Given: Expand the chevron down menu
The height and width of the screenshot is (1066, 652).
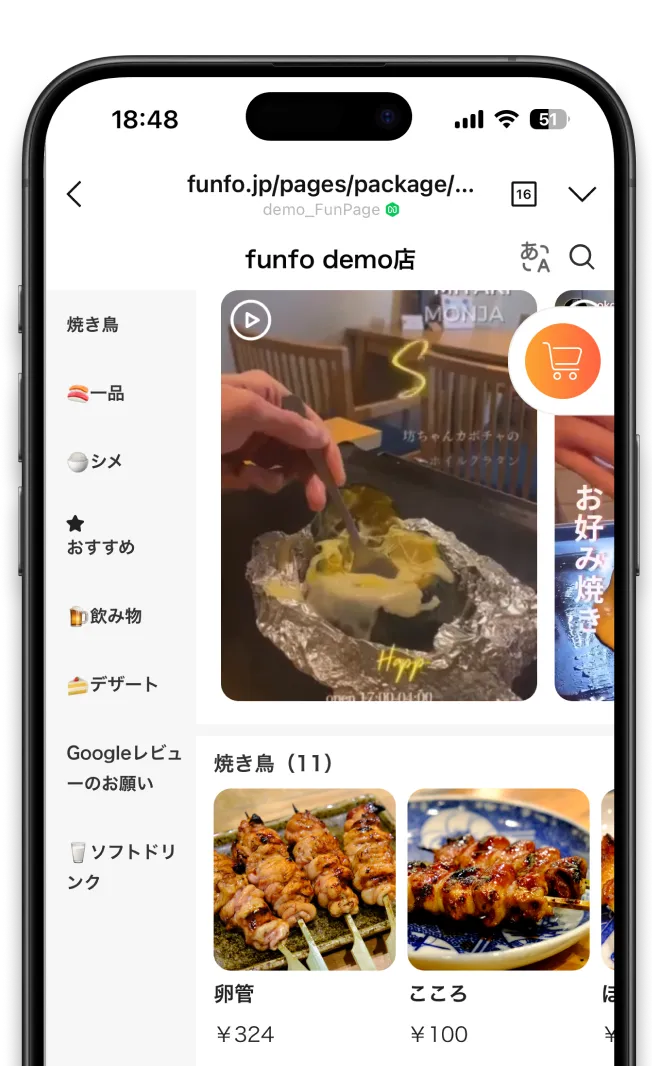Looking at the screenshot, I should point(582,194).
